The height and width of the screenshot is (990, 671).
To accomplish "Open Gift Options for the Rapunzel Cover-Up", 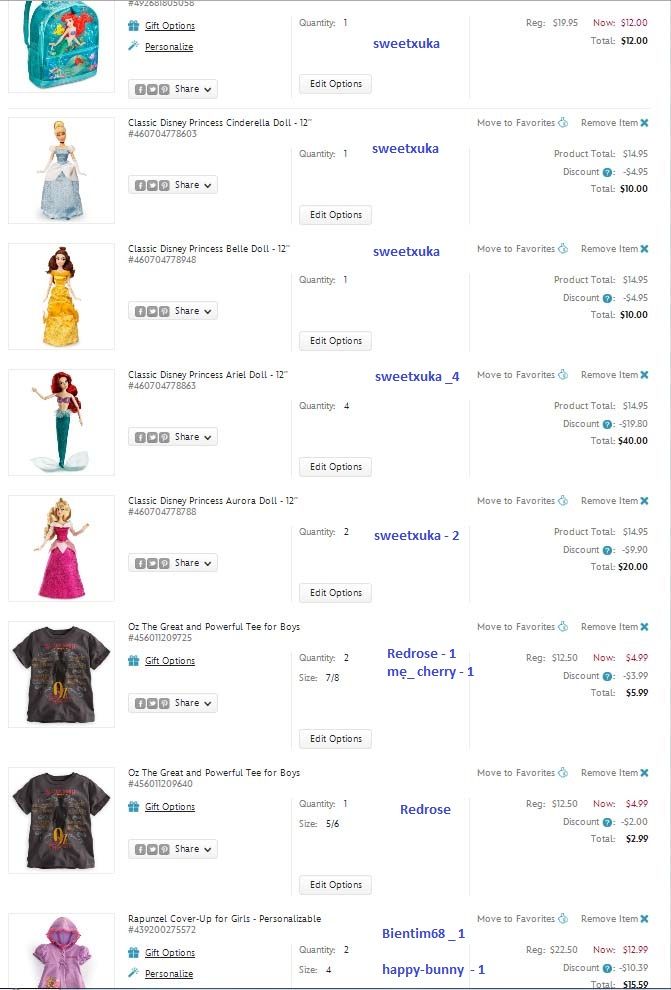I will coord(169,953).
